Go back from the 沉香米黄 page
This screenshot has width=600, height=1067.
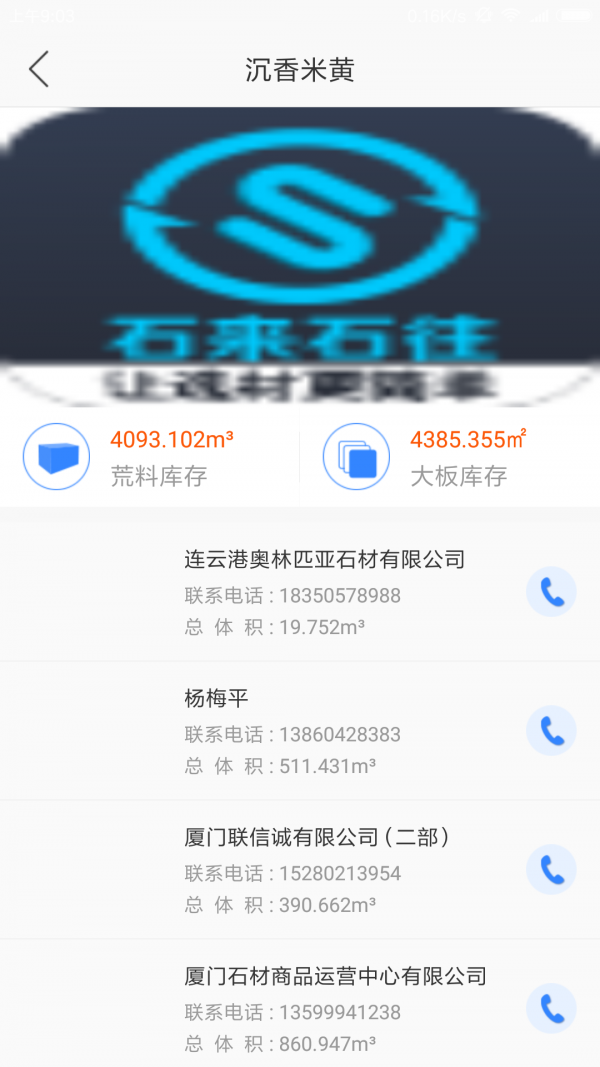pyautogui.click(x=39, y=70)
